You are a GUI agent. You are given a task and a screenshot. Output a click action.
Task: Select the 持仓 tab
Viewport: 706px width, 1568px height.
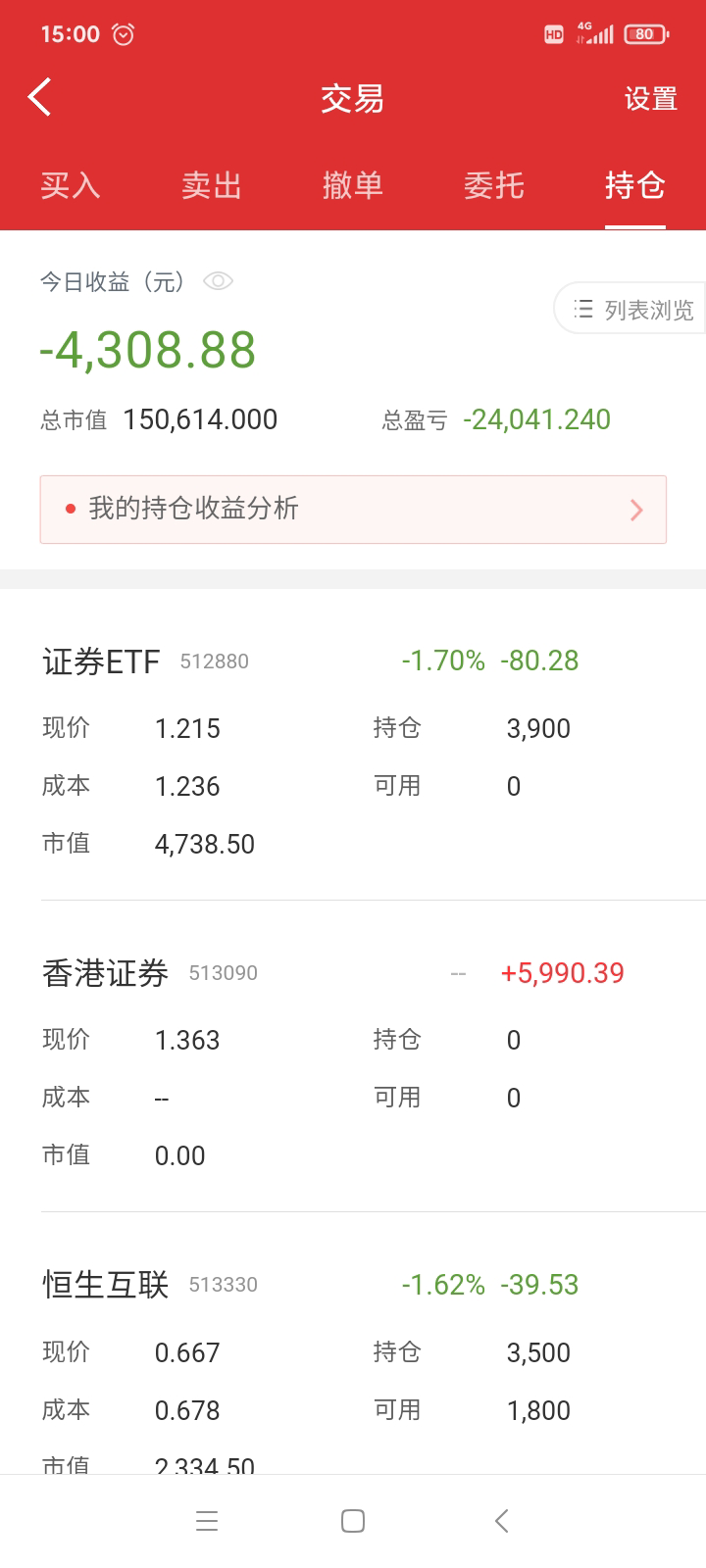coord(634,185)
